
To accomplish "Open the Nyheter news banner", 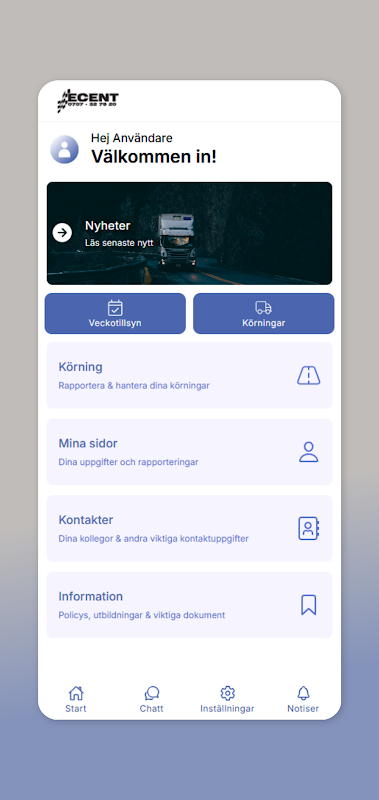I will (189, 233).
